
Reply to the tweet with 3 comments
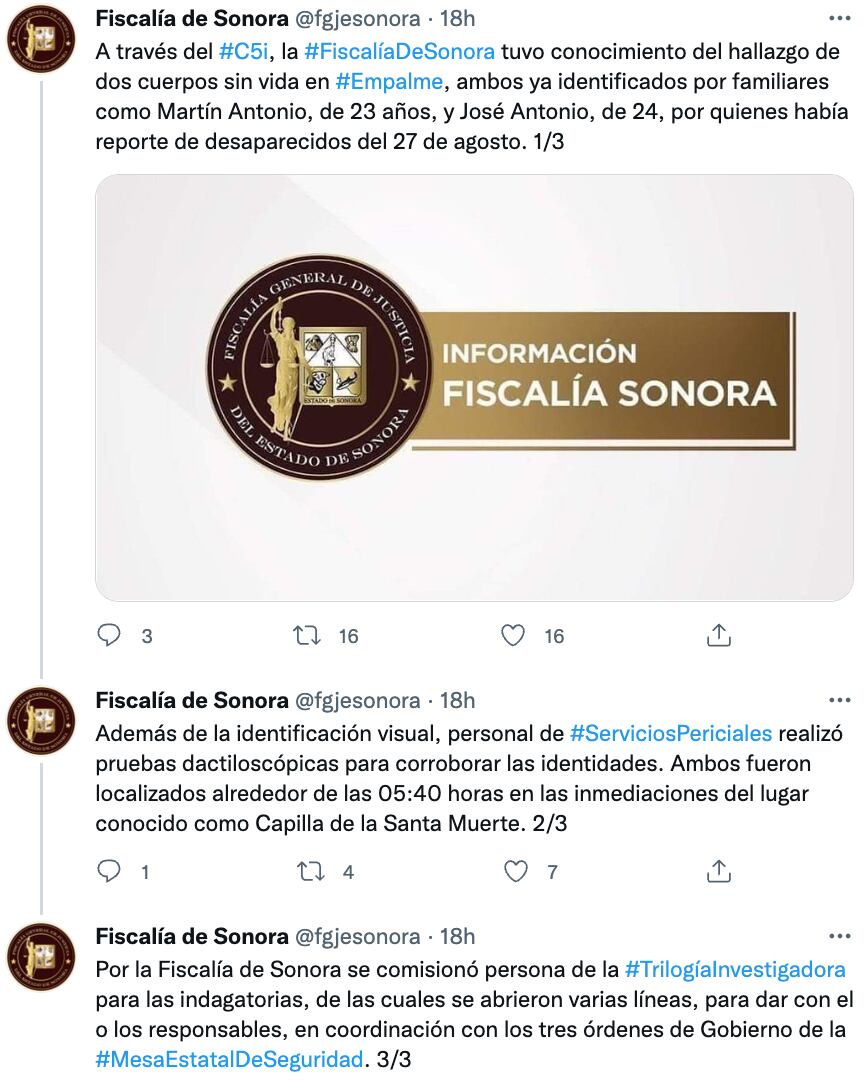click(x=110, y=636)
